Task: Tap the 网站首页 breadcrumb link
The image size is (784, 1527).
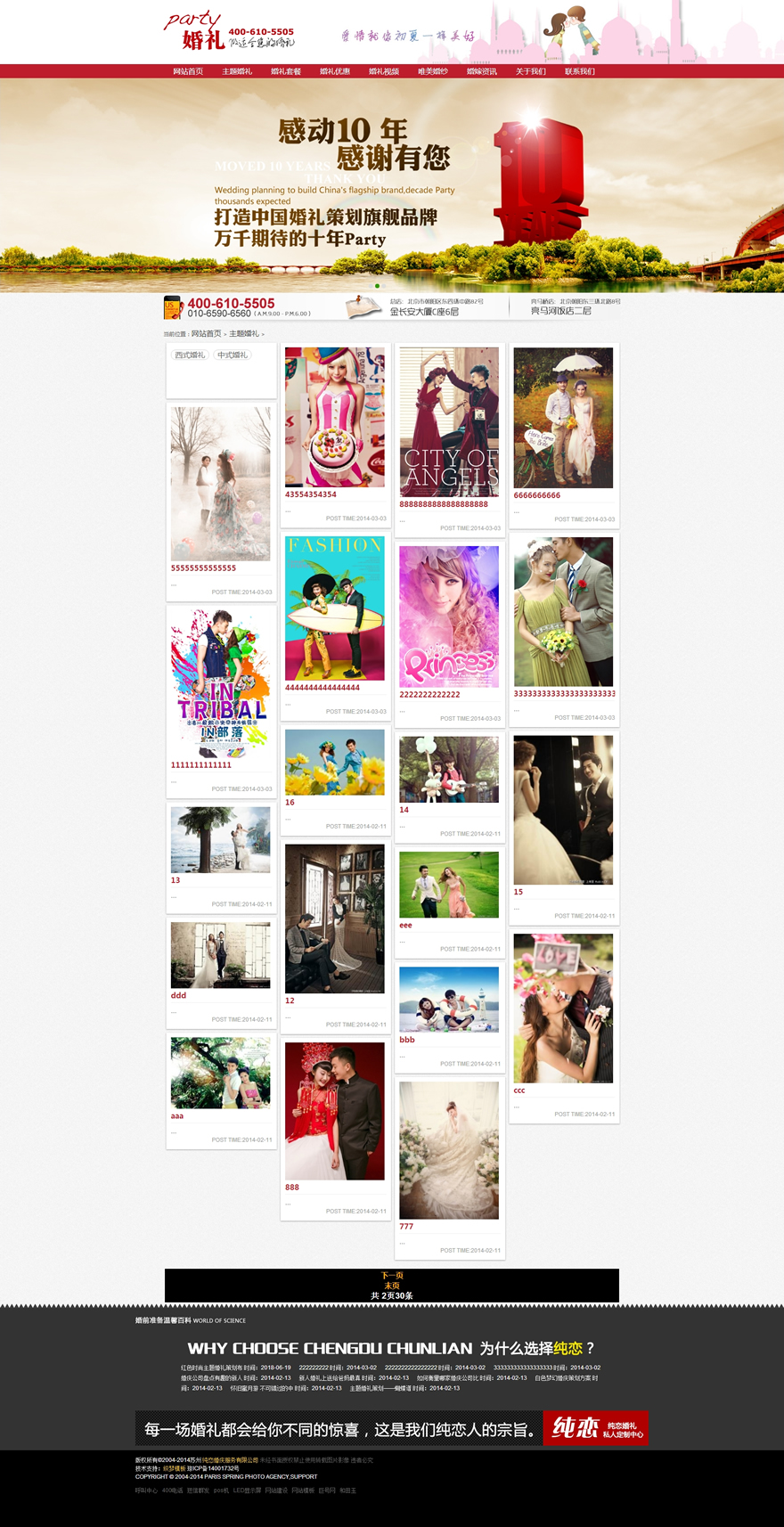Action: [x=206, y=333]
